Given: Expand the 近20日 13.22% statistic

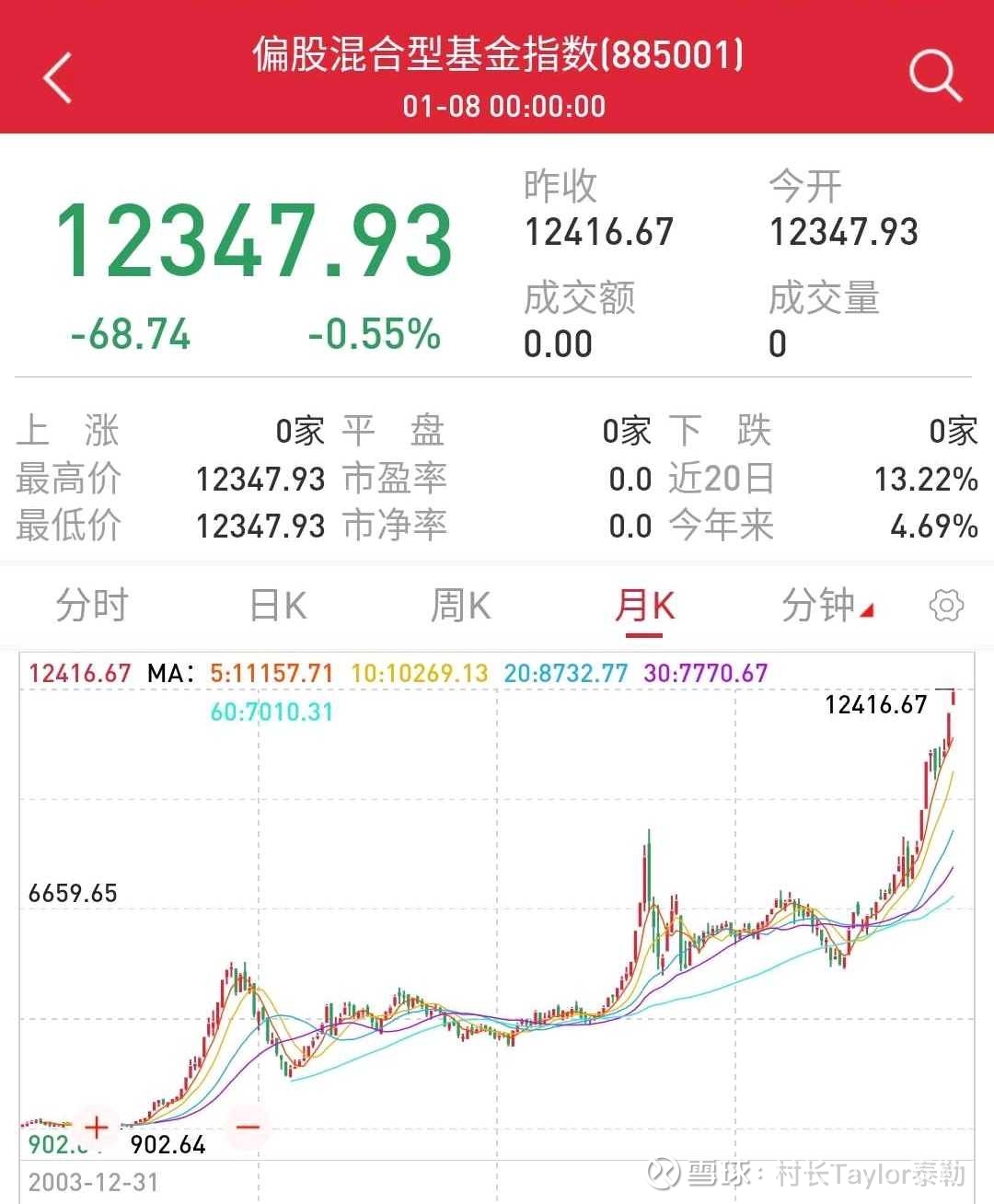Looking at the screenshot, I should pyautogui.click(x=722, y=479).
